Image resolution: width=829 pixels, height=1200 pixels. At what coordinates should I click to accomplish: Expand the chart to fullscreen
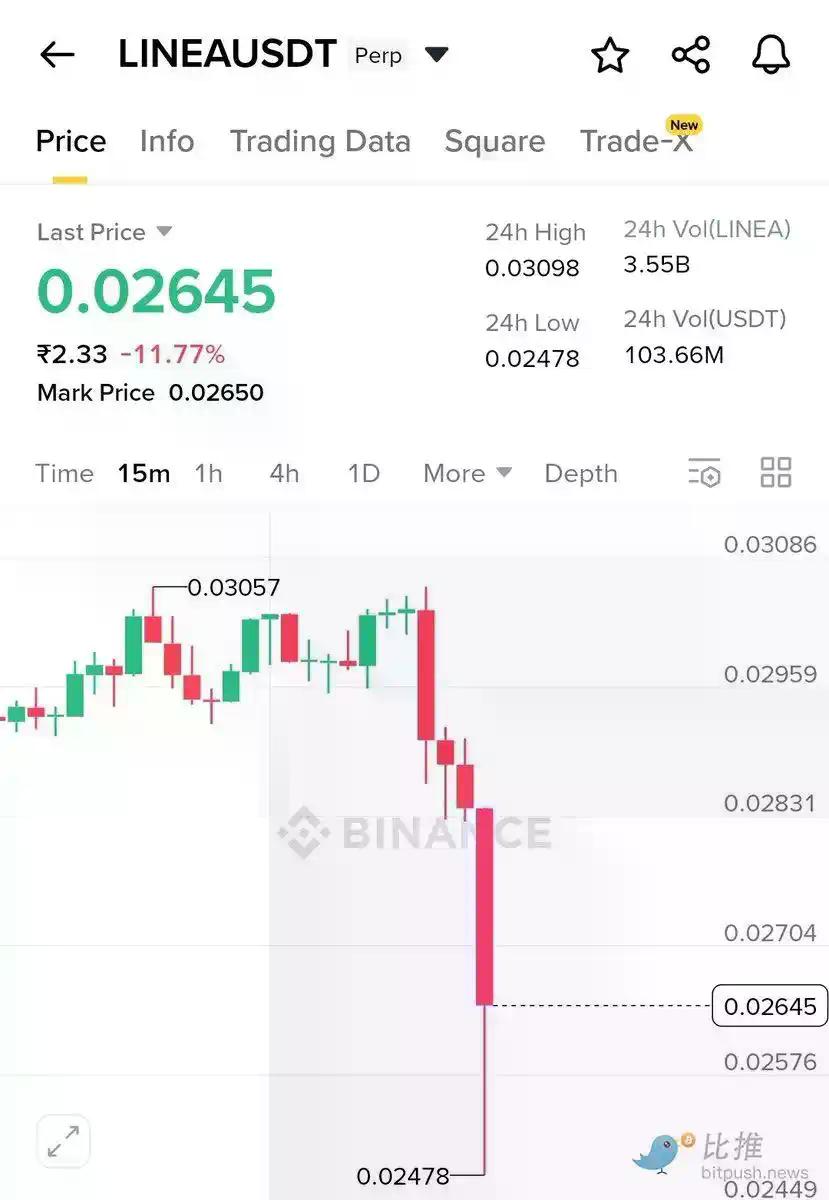pos(63,1139)
